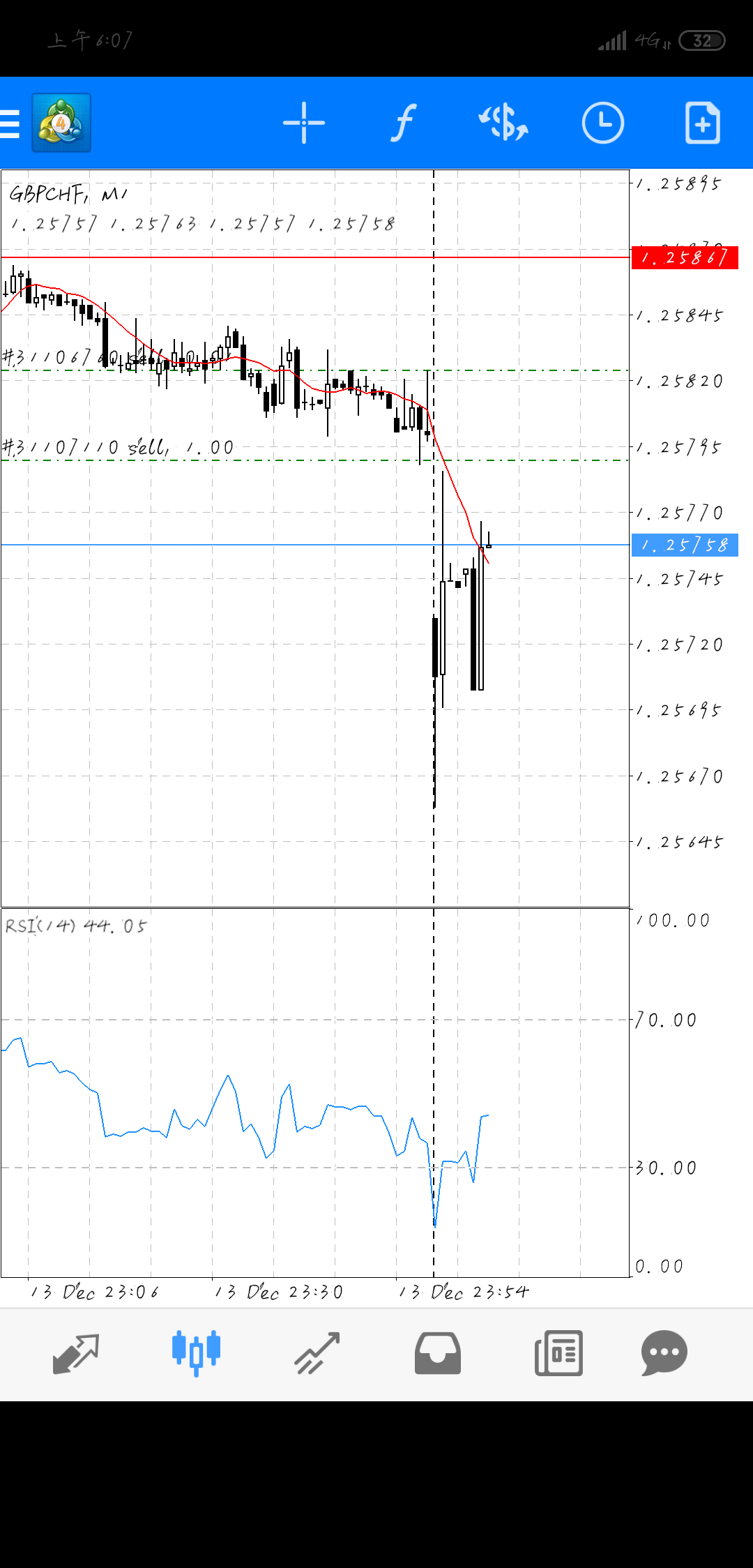Open the History inbox tab
This screenshot has width=753, height=1568.
pos(437,1353)
